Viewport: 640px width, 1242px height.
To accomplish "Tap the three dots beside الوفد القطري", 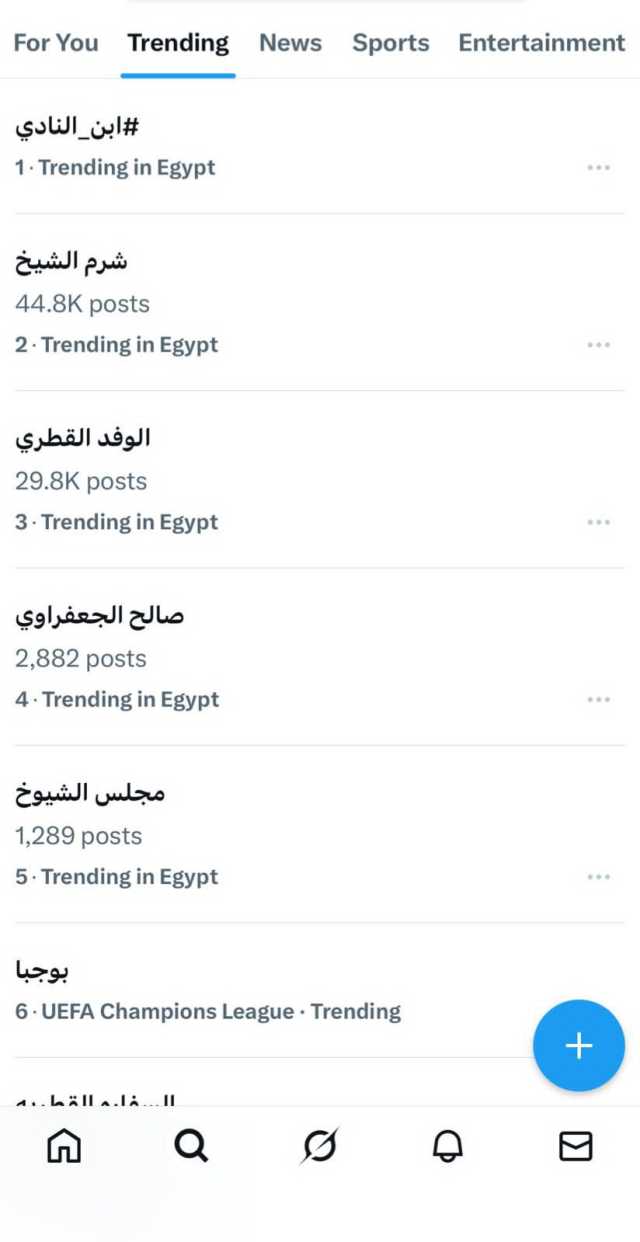I will pos(598,522).
